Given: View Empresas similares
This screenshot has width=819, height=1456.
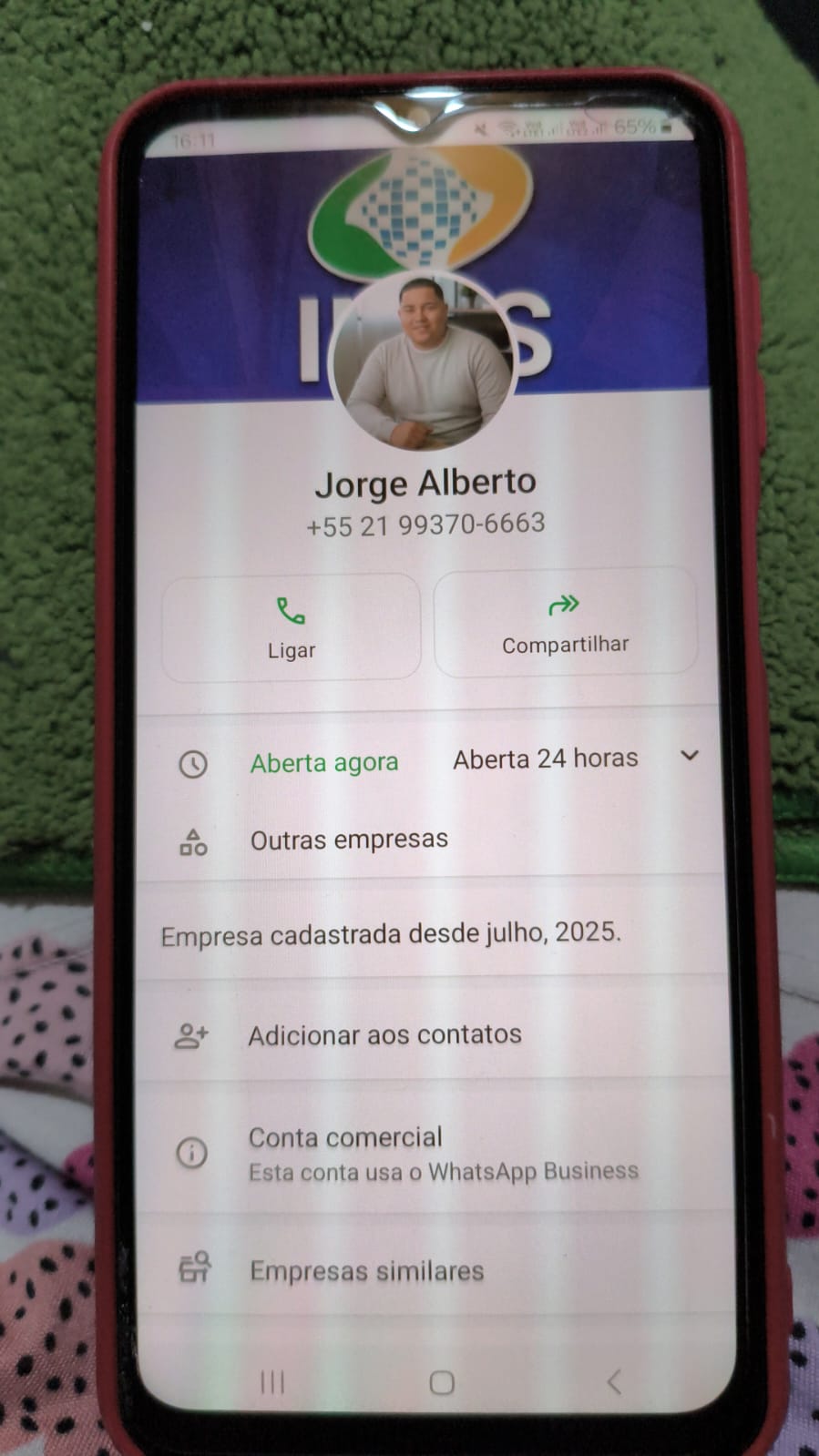Looking at the screenshot, I should 366,1270.
